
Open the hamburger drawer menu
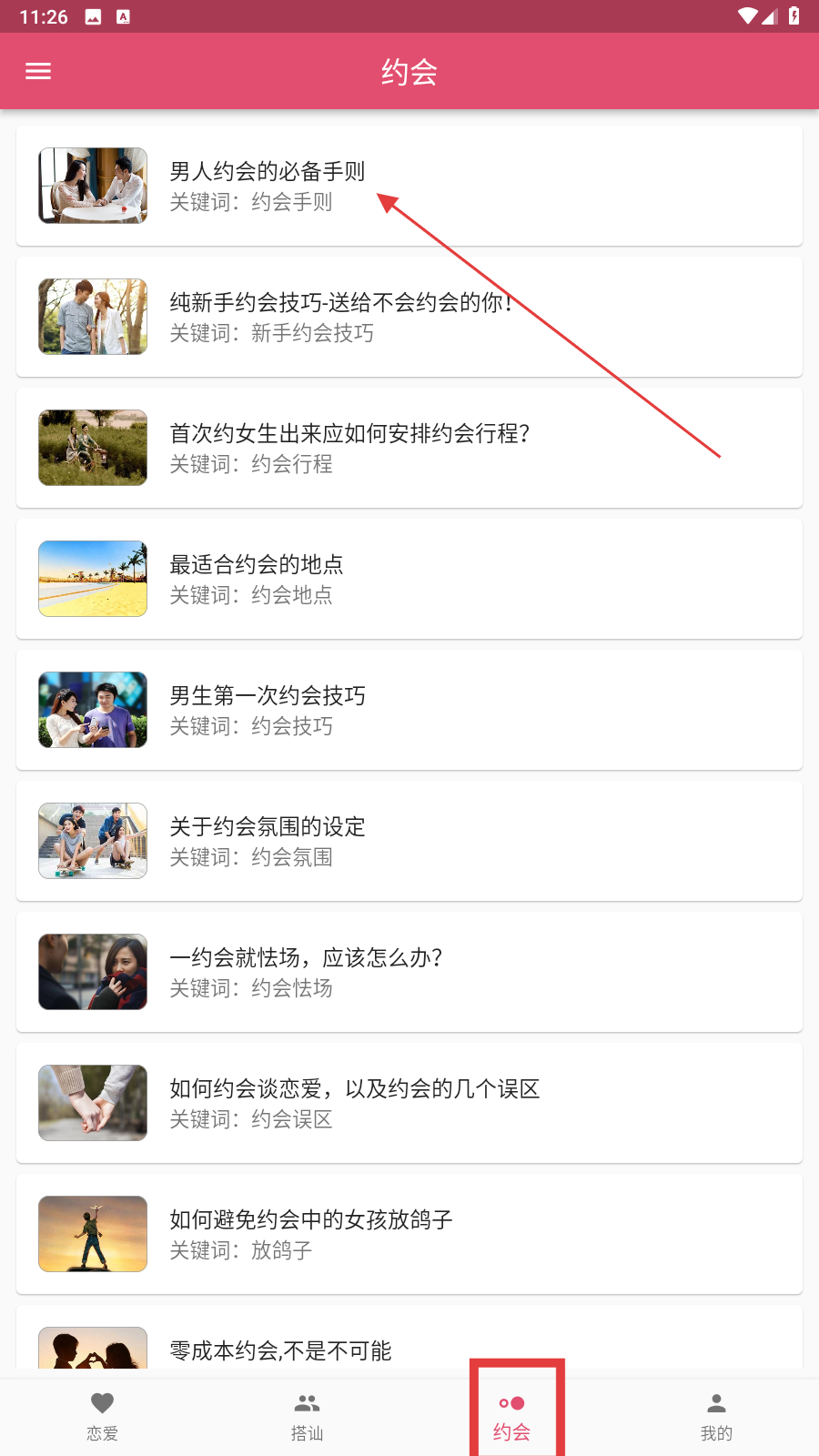[x=38, y=71]
